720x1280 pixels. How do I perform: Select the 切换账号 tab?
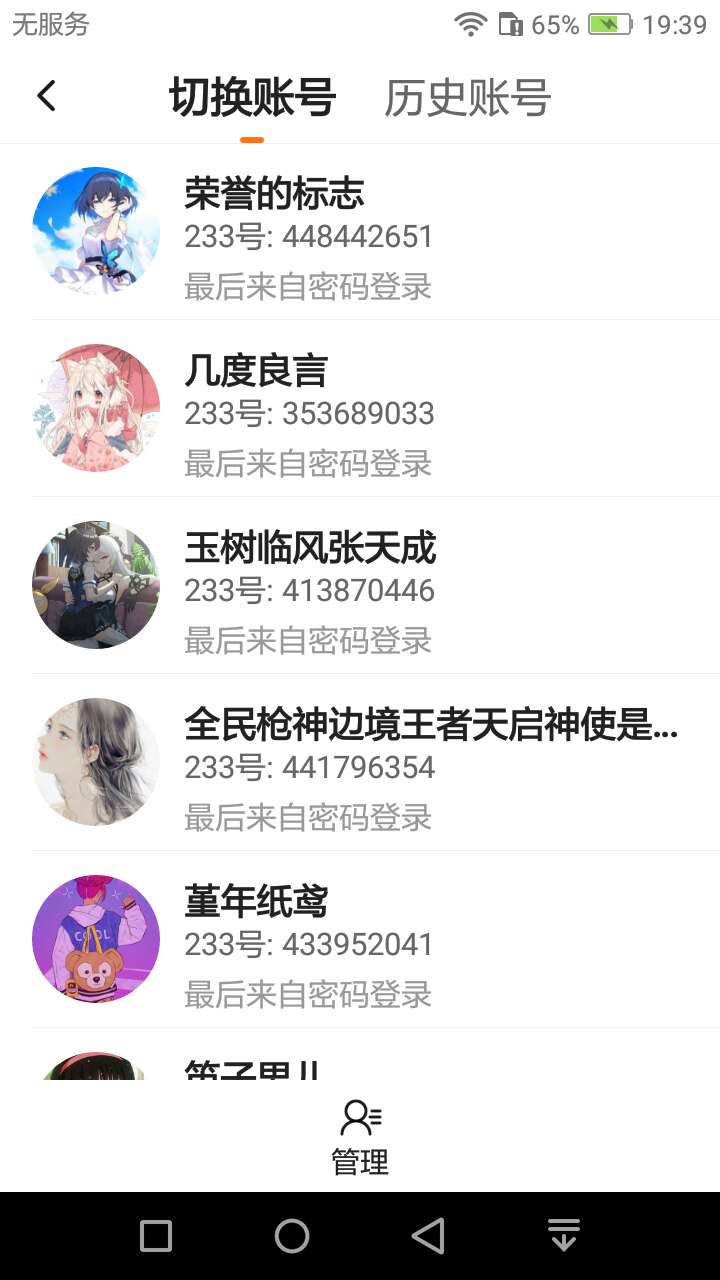[252, 98]
